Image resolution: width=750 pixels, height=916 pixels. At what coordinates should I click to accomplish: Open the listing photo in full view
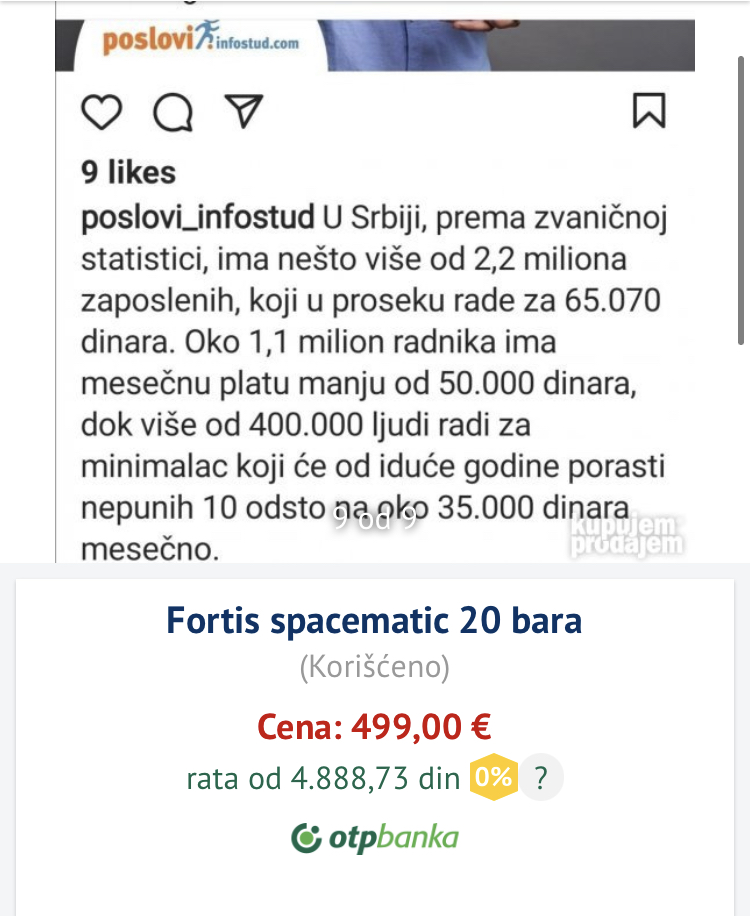(375, 300)
